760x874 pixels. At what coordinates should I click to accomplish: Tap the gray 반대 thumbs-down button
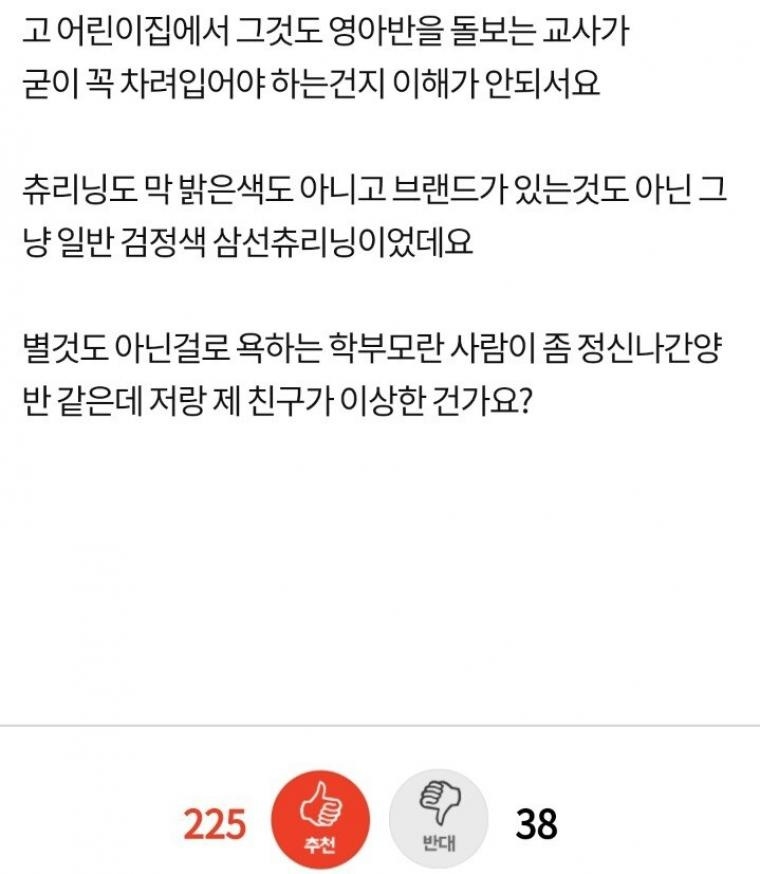438,821
